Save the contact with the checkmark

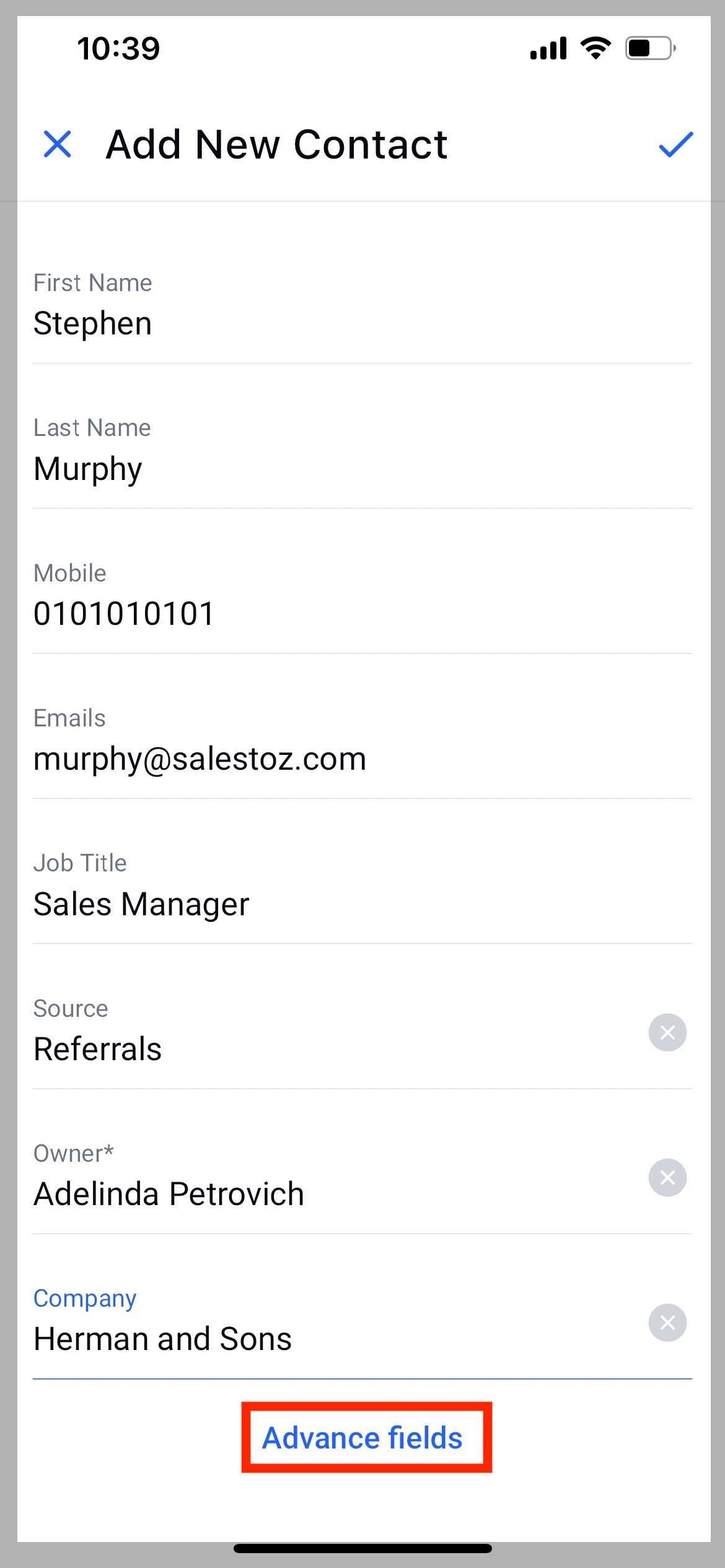coord(675,144)
